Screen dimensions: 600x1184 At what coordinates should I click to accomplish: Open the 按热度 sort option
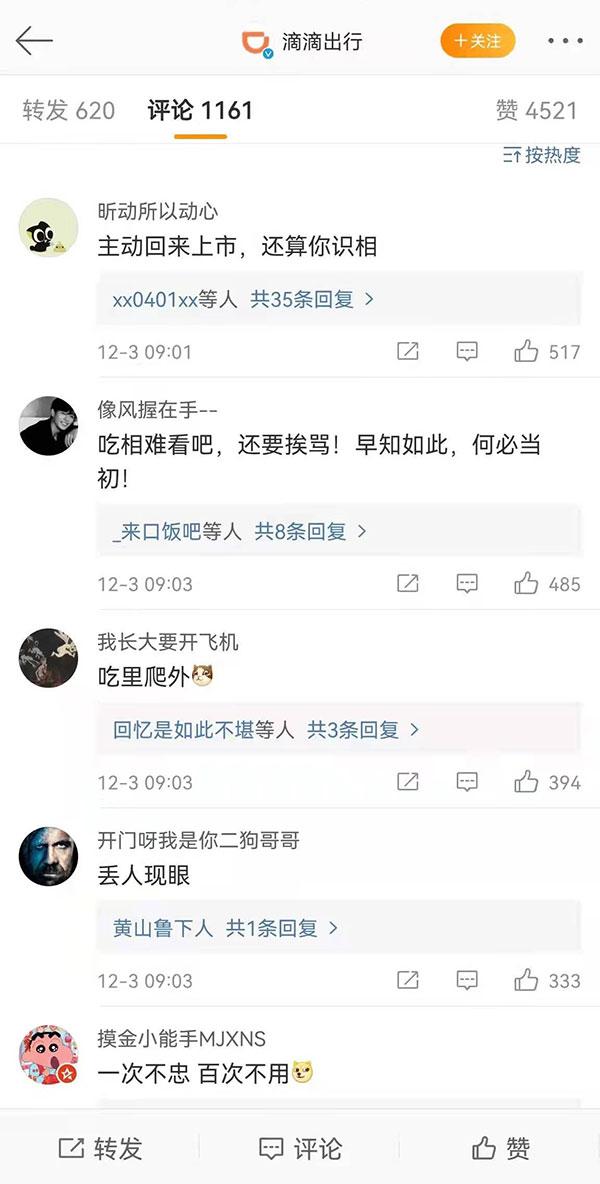click(541, 155)
